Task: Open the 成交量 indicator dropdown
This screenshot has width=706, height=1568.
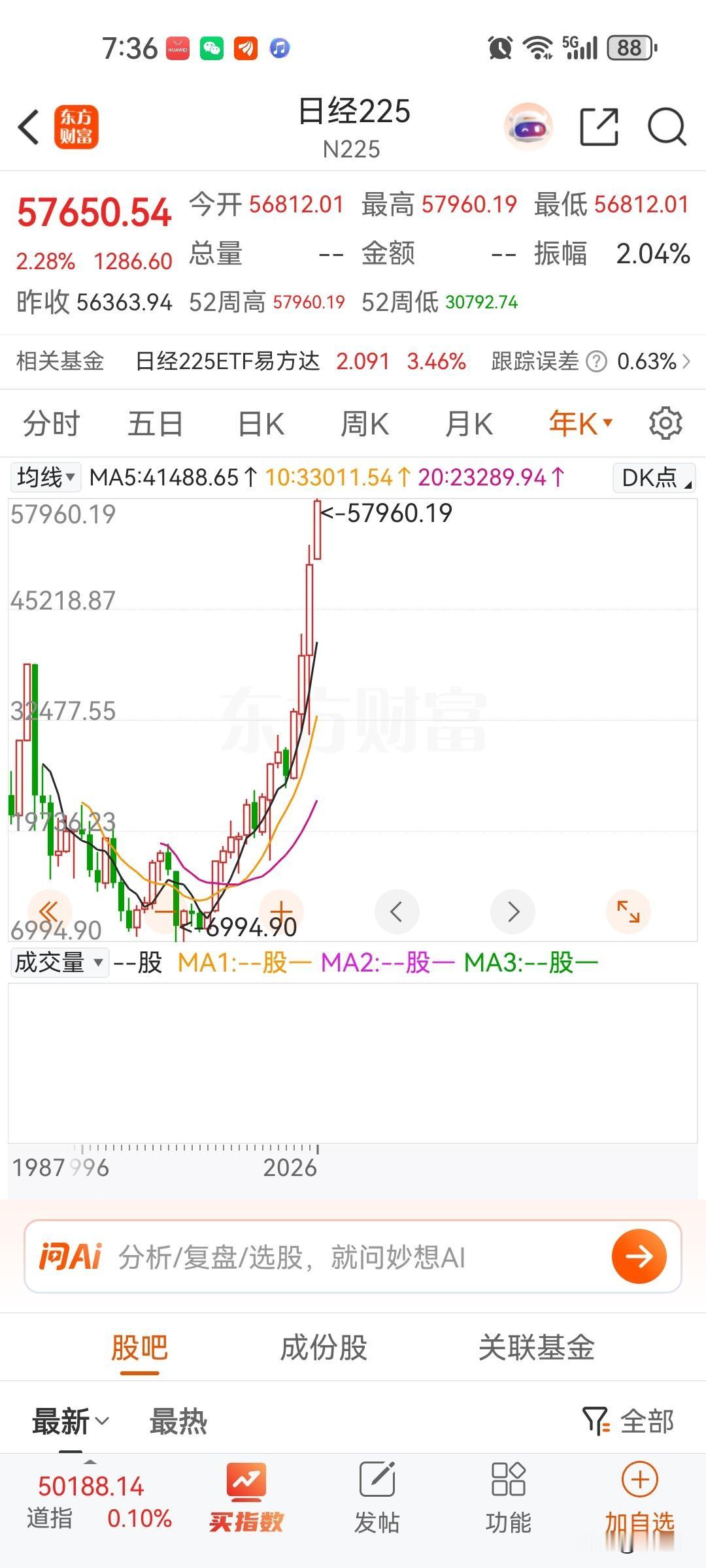Action: (x=58, y=962)
